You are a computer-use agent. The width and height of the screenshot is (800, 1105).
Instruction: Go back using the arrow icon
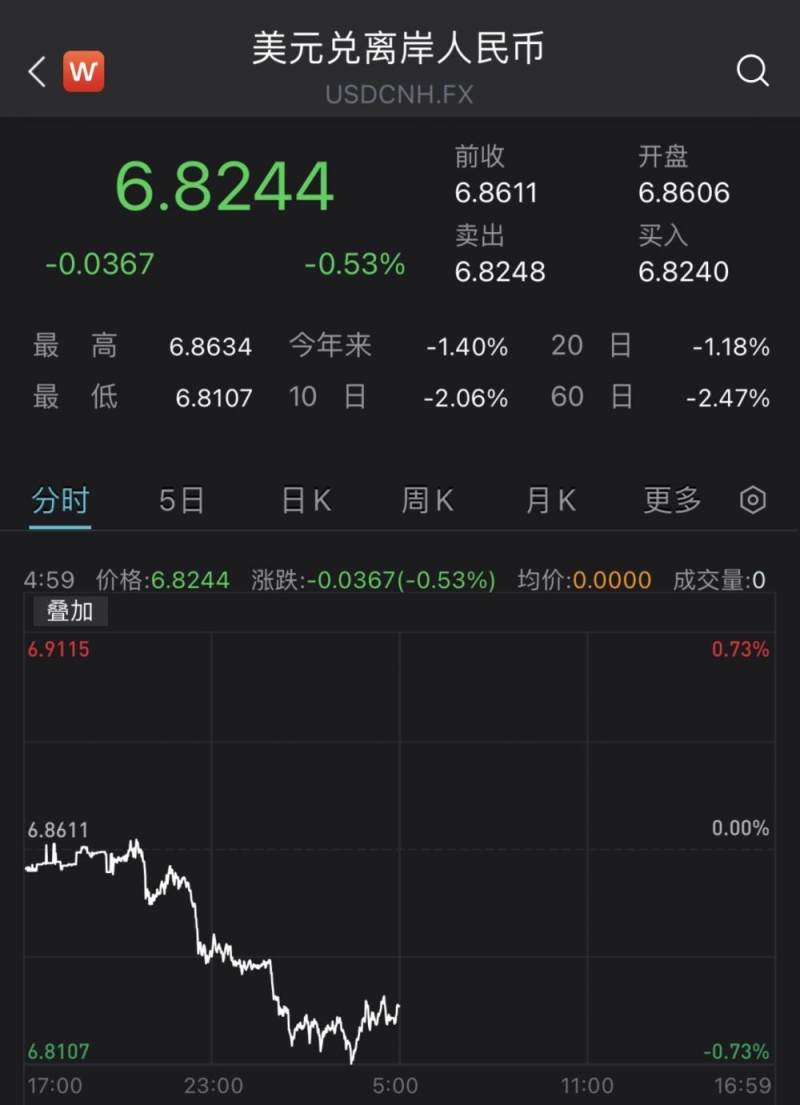pyautogui.click(x=37, y=72)
